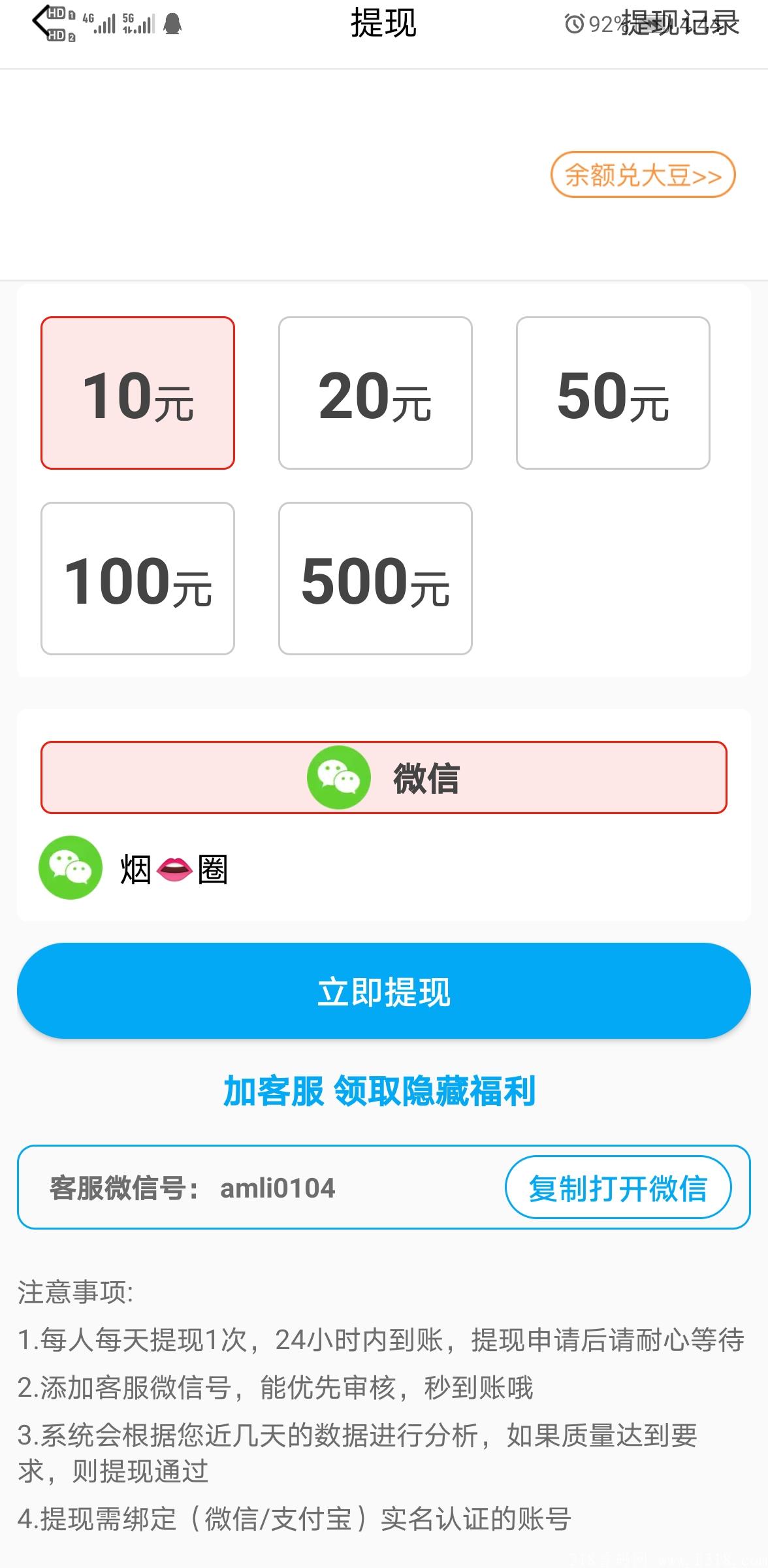Tap the QQ notification bell in status bar

coord(171,23)
